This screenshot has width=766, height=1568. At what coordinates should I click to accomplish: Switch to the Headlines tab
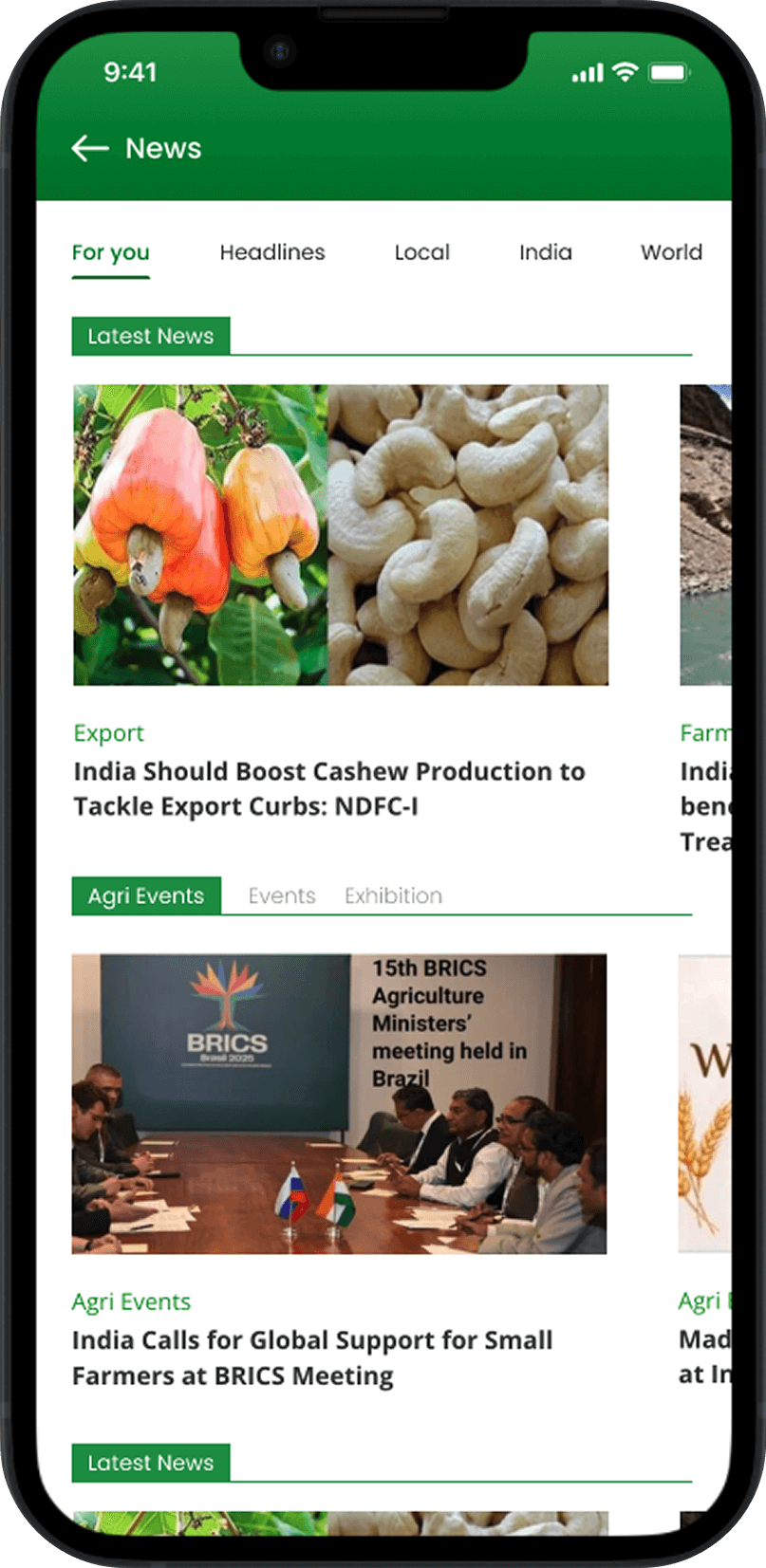click(x=272, y=252)
